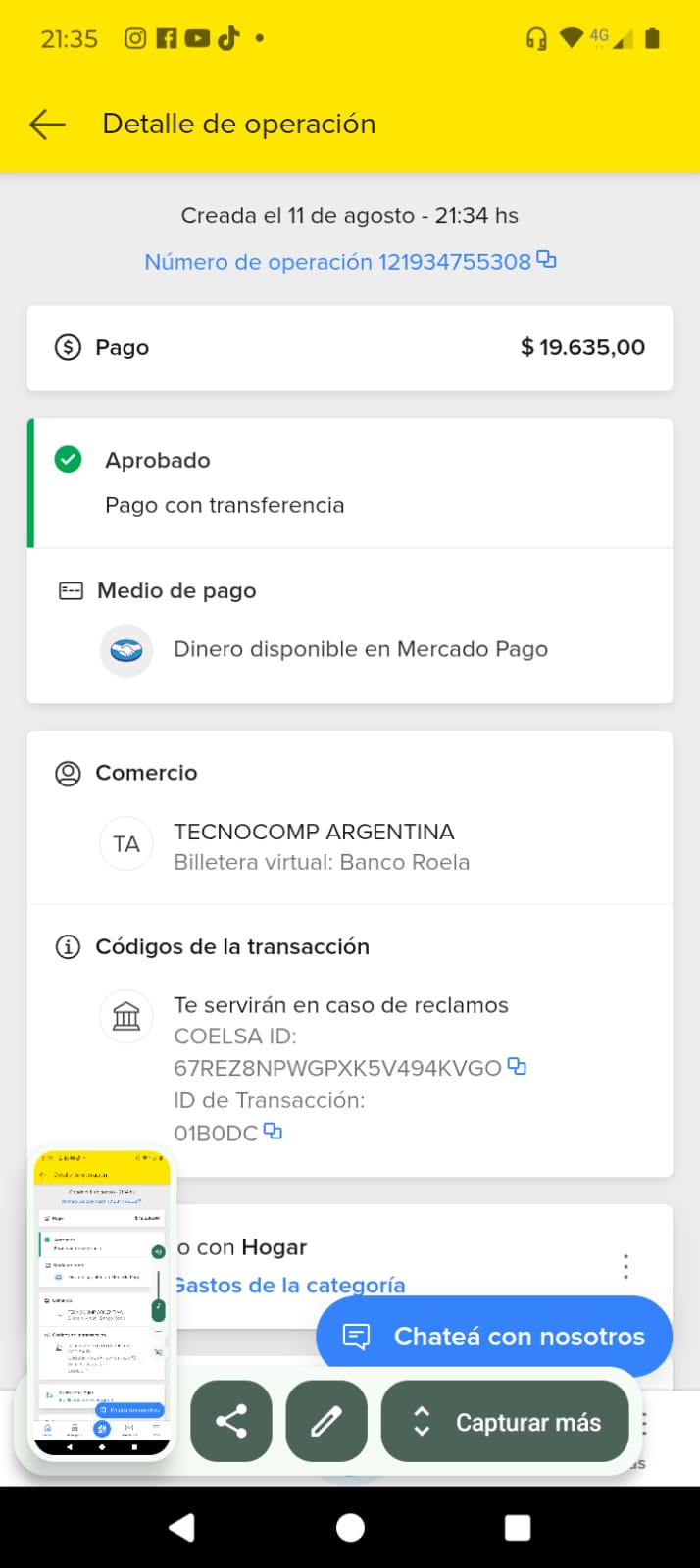Go back from Detalle de operación

click(x=47, y=125)
